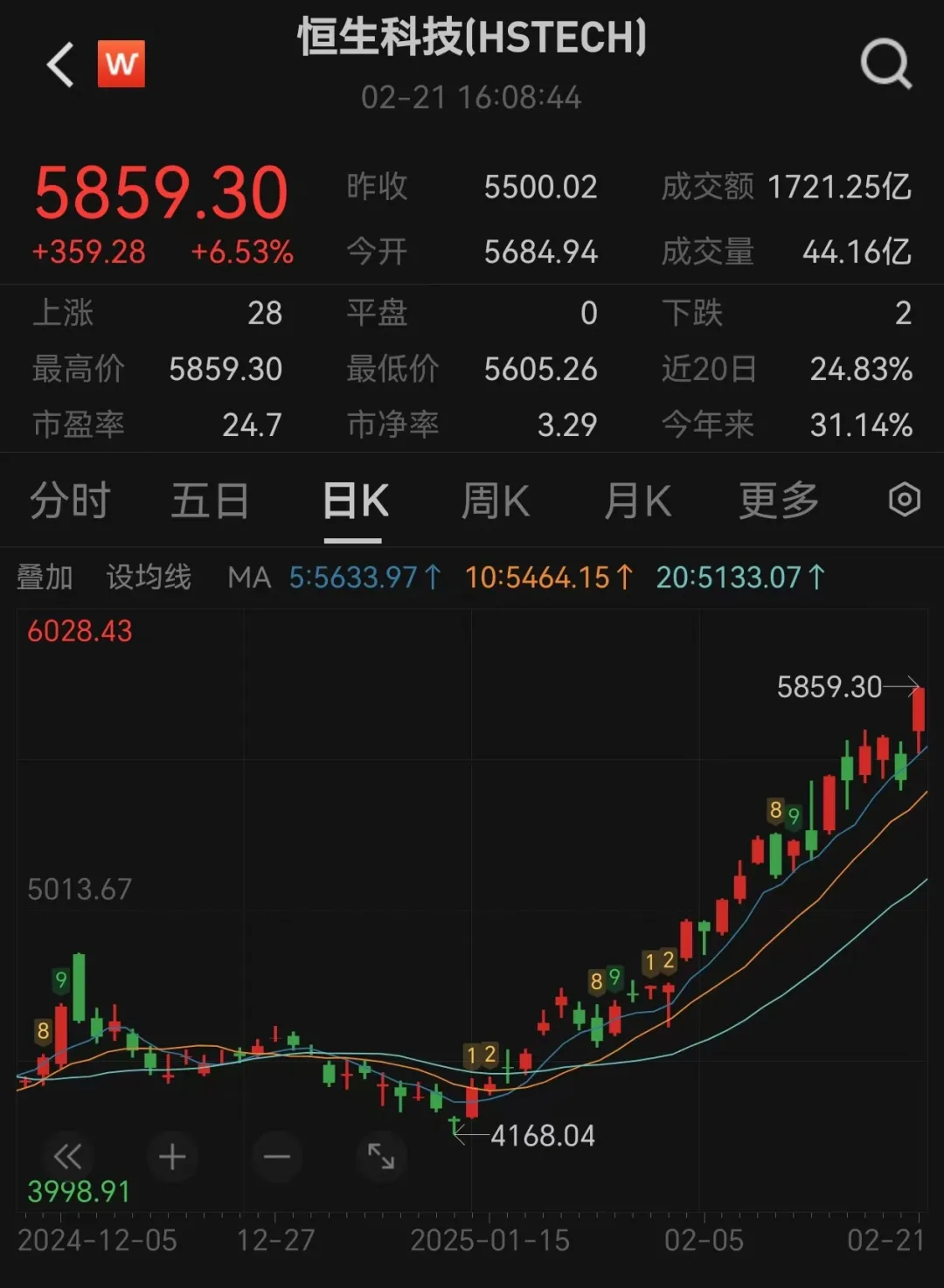
Task: Zoom out the chart with minus button
Action: pos(277,1157)
